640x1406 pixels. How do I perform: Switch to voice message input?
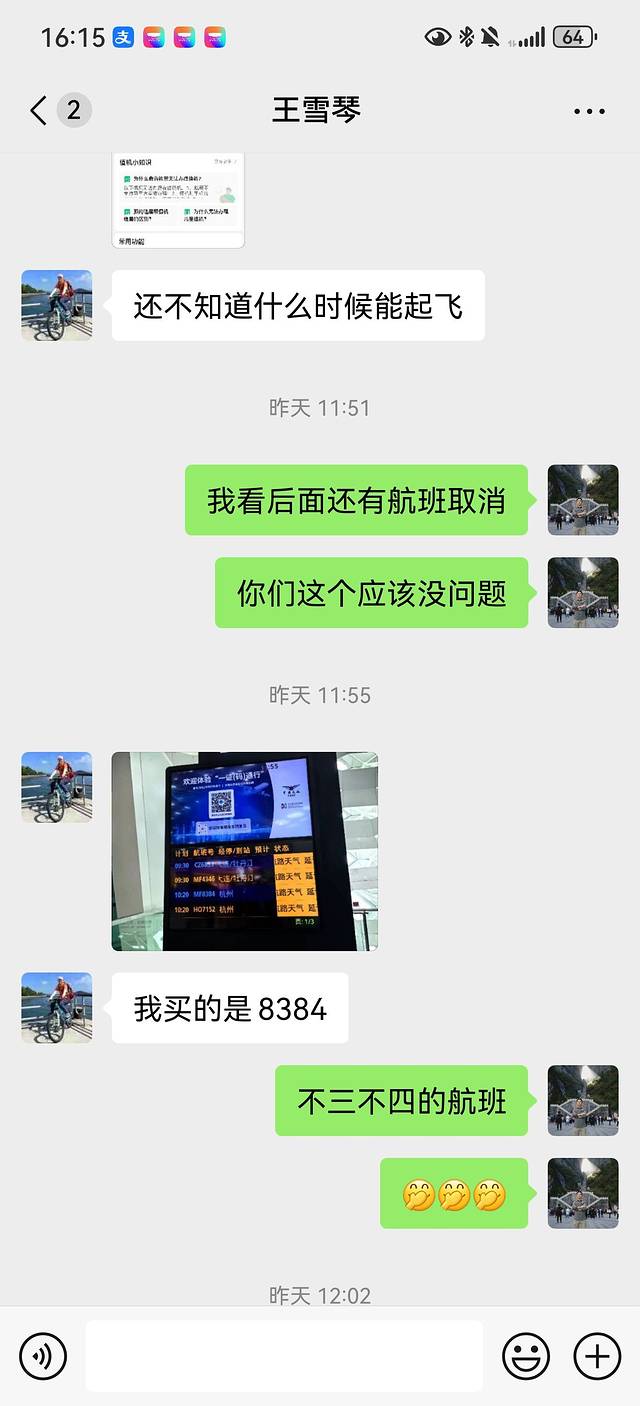pyautogui.click(x=43, y=1357)
